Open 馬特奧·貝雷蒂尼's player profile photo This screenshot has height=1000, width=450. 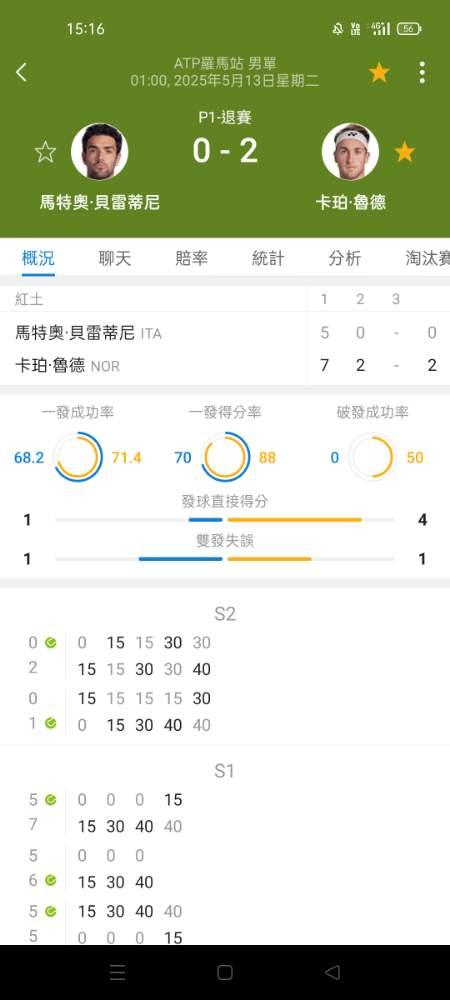coord(99,152)
